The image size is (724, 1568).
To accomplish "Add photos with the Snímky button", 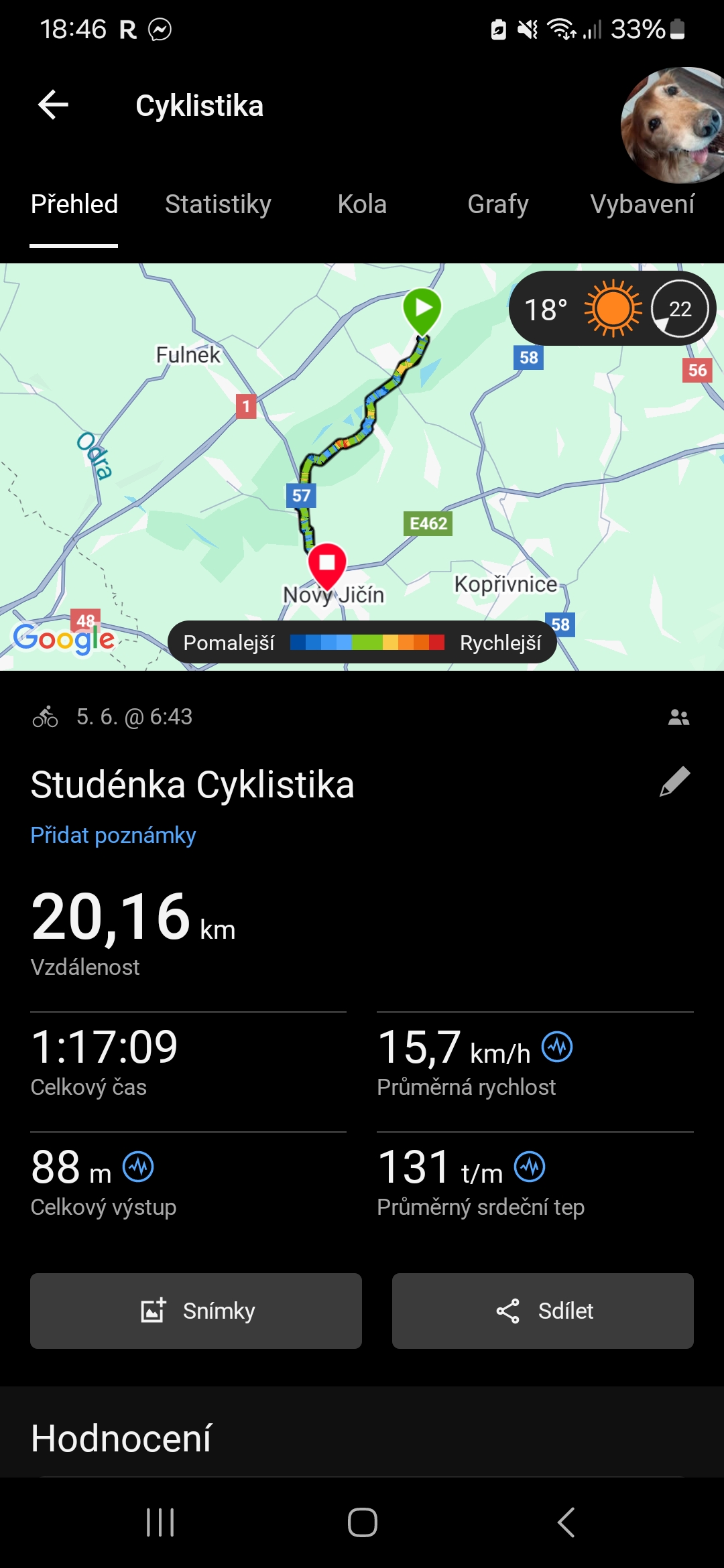I will [196, 1311].
